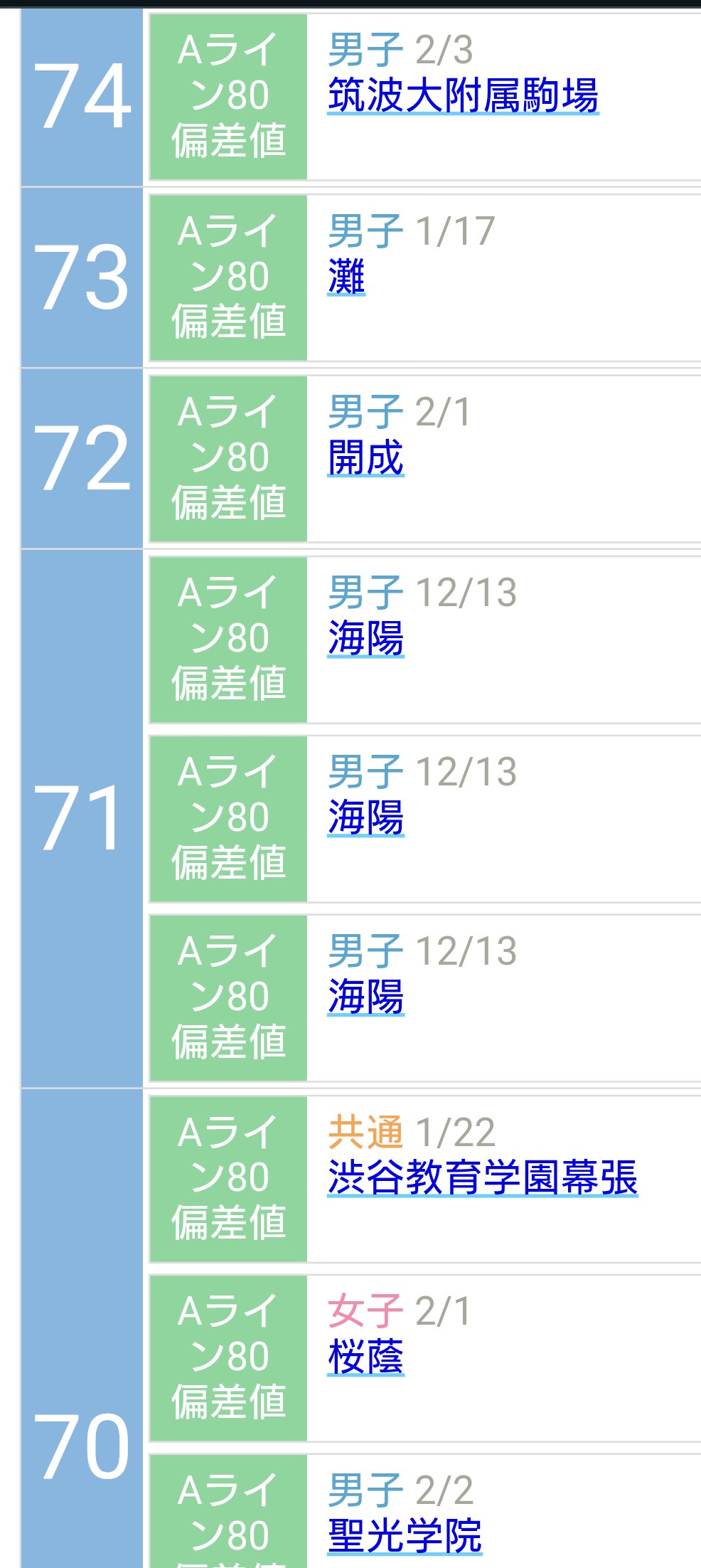Open the 桜蔭 school link

[x=365, y=1357]
